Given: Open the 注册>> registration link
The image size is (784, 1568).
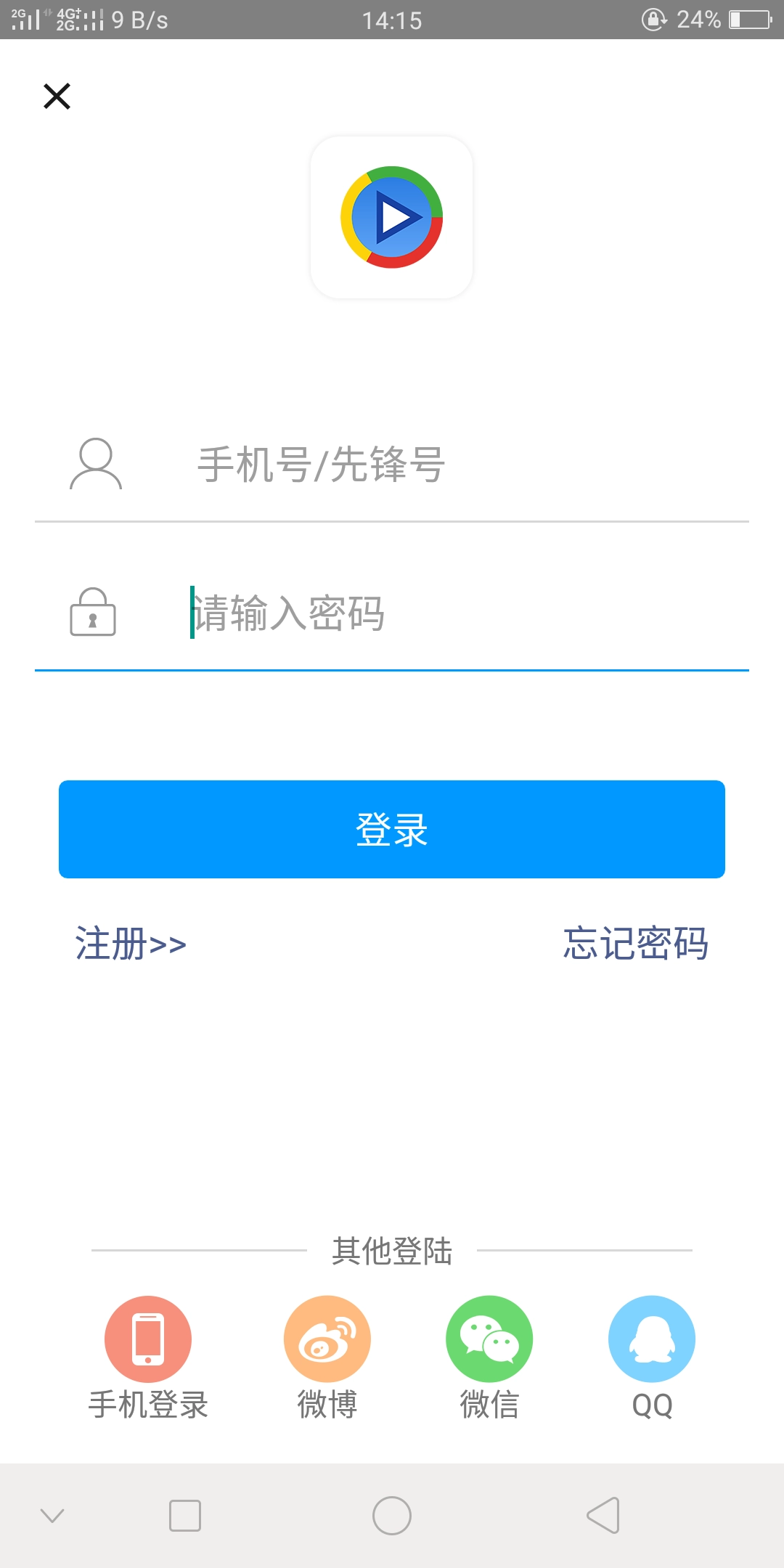Looking at the screenshot, I should pyautogui.click(x=131, y=944).
